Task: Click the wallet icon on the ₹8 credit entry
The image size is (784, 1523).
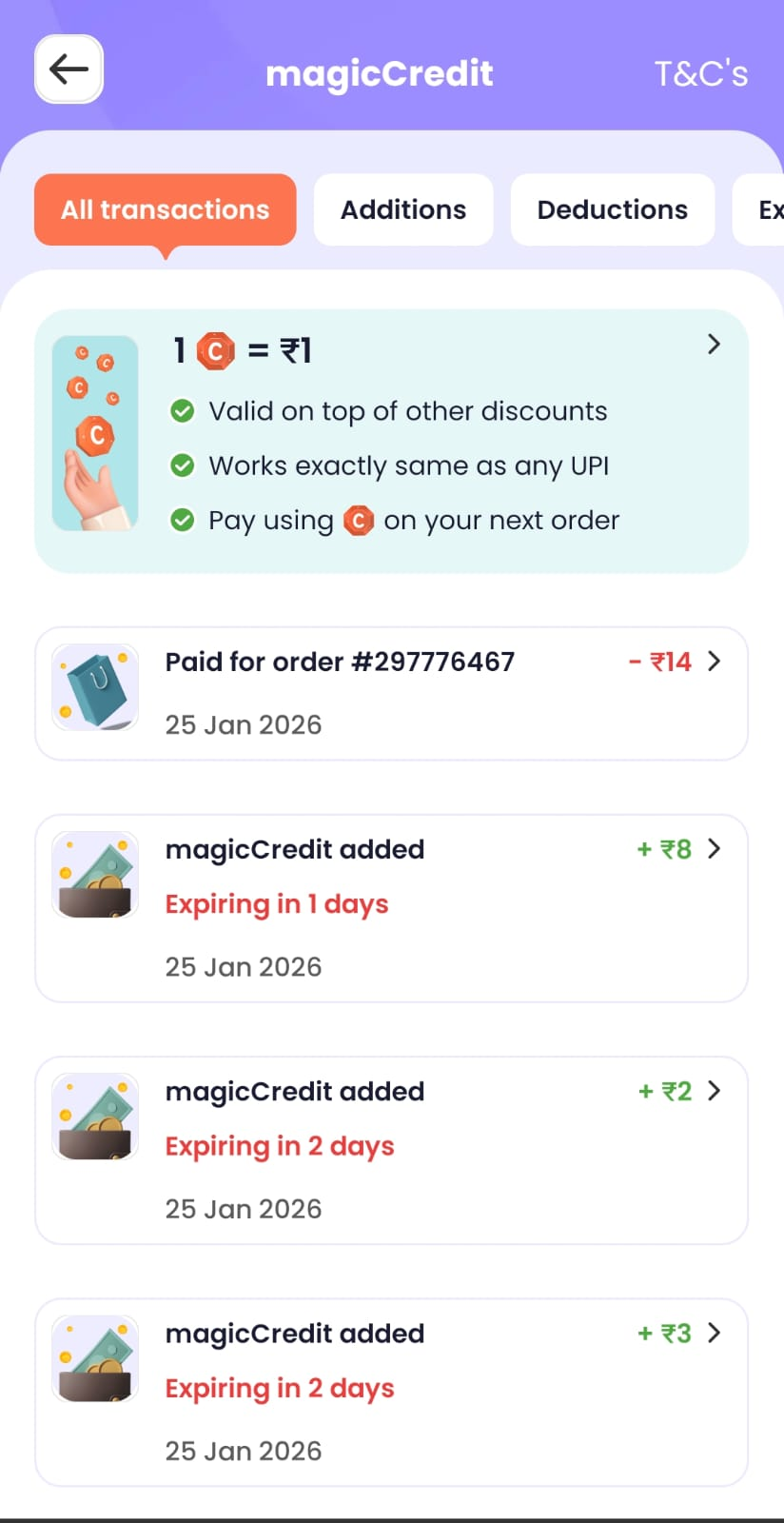Action: (x=95, y=875)
